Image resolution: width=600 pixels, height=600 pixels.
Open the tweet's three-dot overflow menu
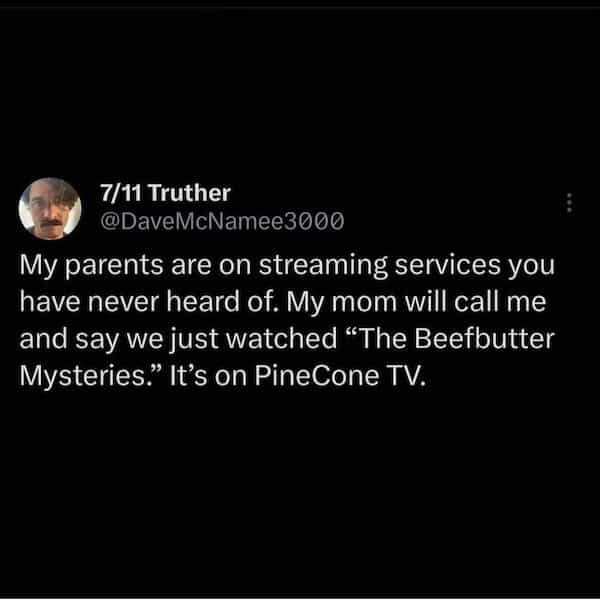[569, 203]
